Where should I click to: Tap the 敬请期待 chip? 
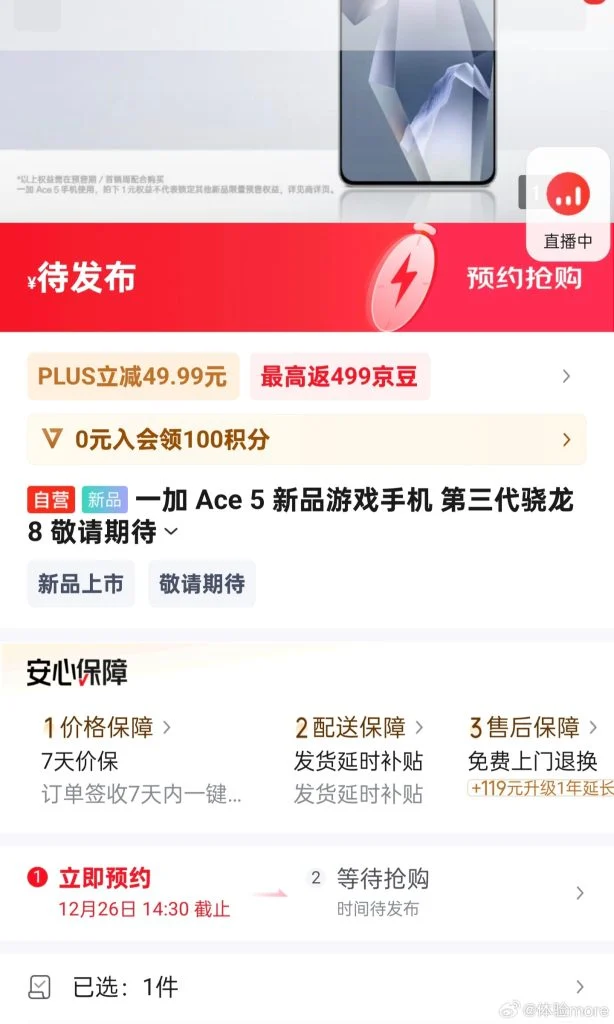[x=202, y=584]
